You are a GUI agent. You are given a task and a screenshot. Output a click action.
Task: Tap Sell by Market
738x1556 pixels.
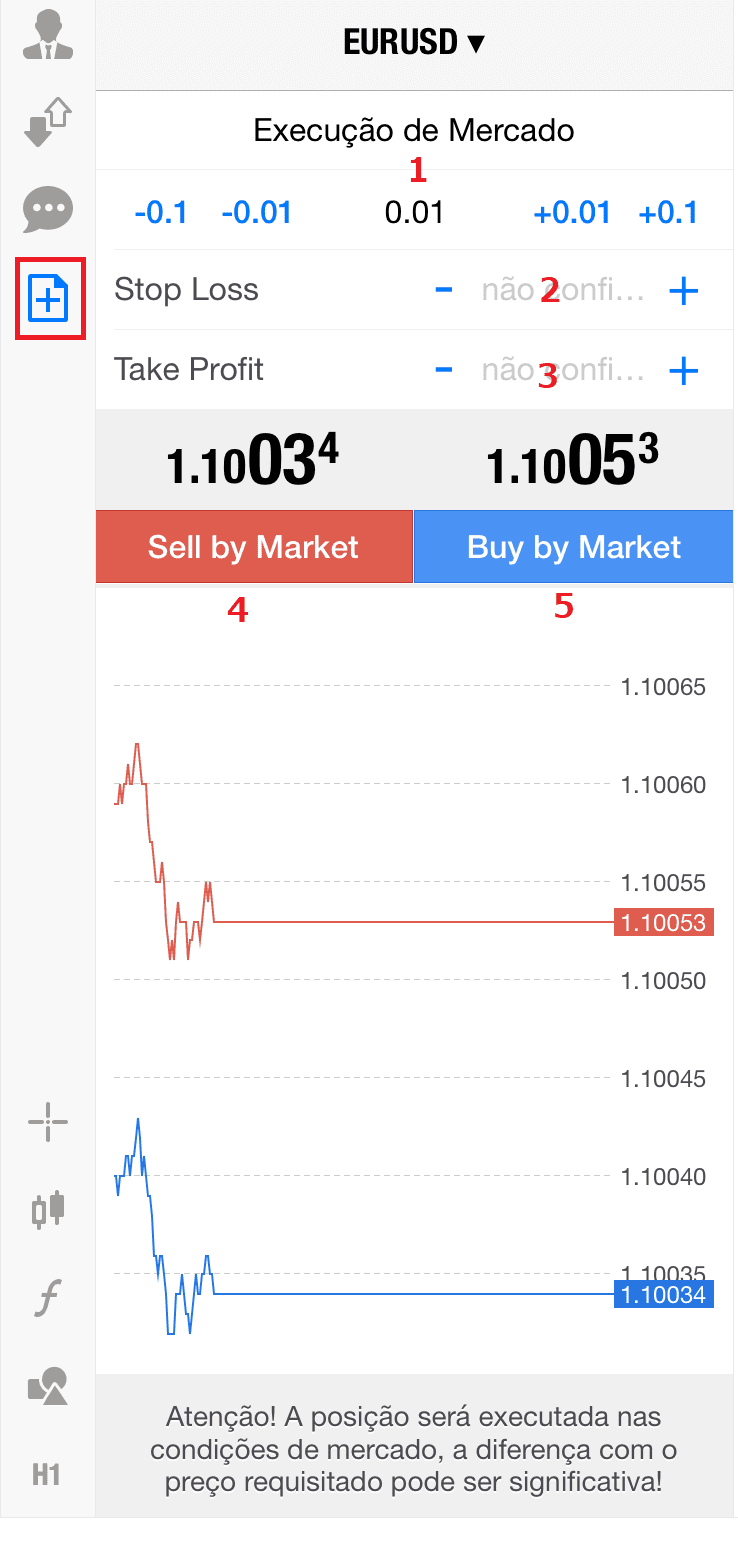(x=254, y=547)
